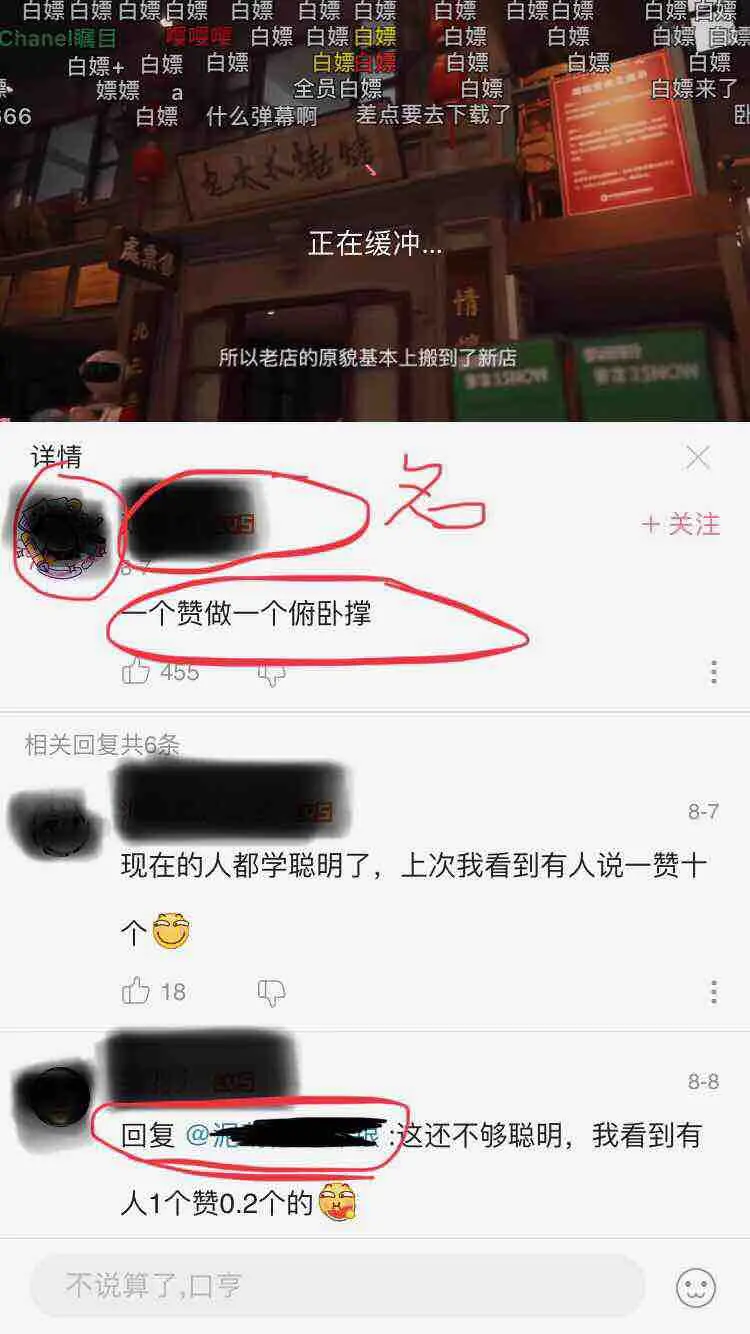Like the reply with 18 likes

136,991
